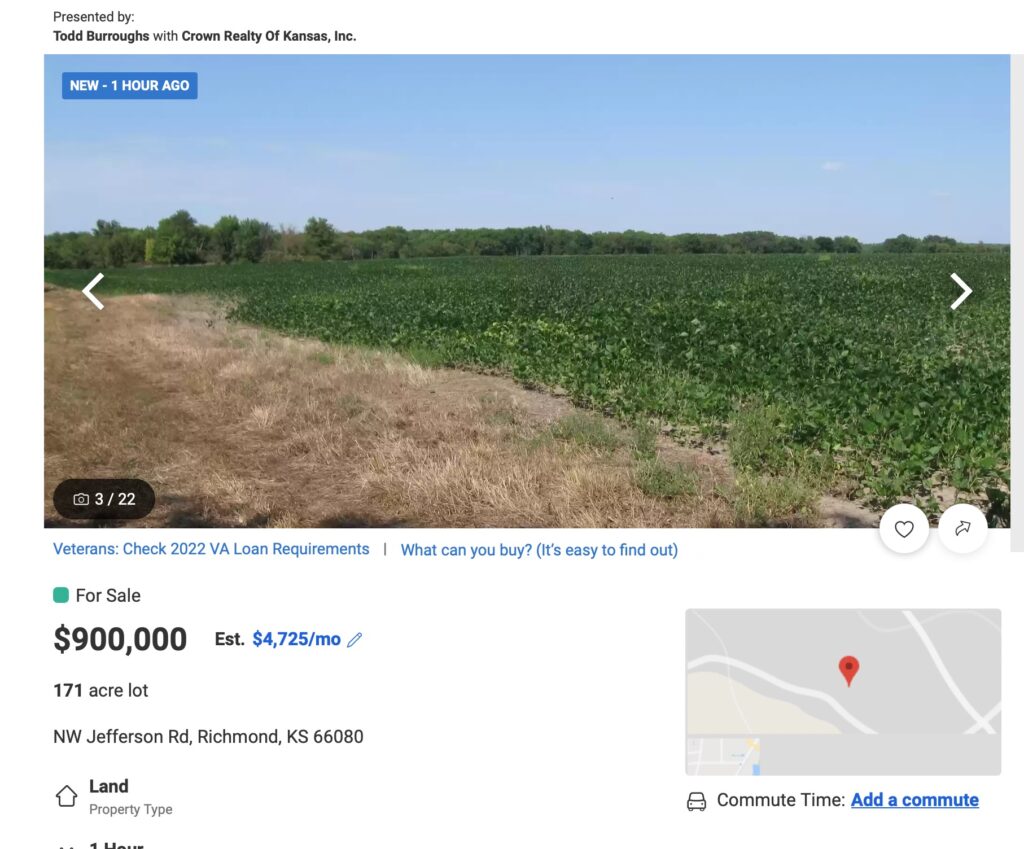Edit the estimated monthly payment

pos(355,640)
